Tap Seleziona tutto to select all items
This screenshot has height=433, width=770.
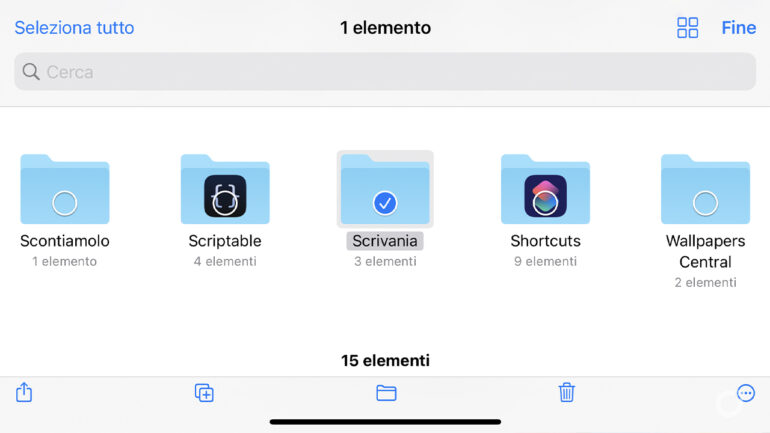pyautogui.click(x=74, y=28)
